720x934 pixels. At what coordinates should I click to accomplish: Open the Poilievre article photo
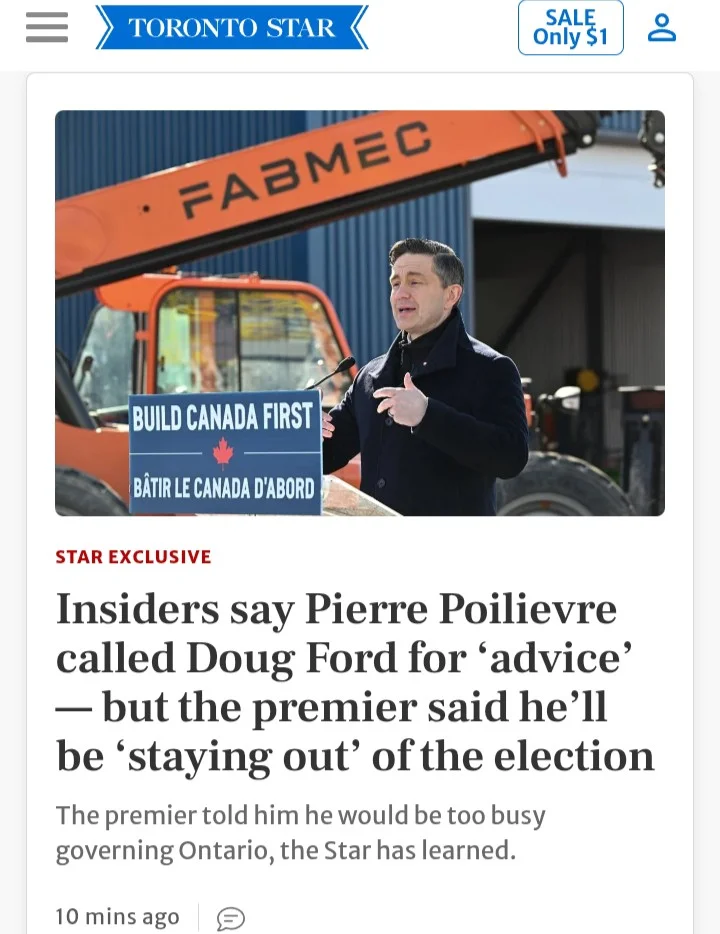pyautogui.click(x=360, y=313)
